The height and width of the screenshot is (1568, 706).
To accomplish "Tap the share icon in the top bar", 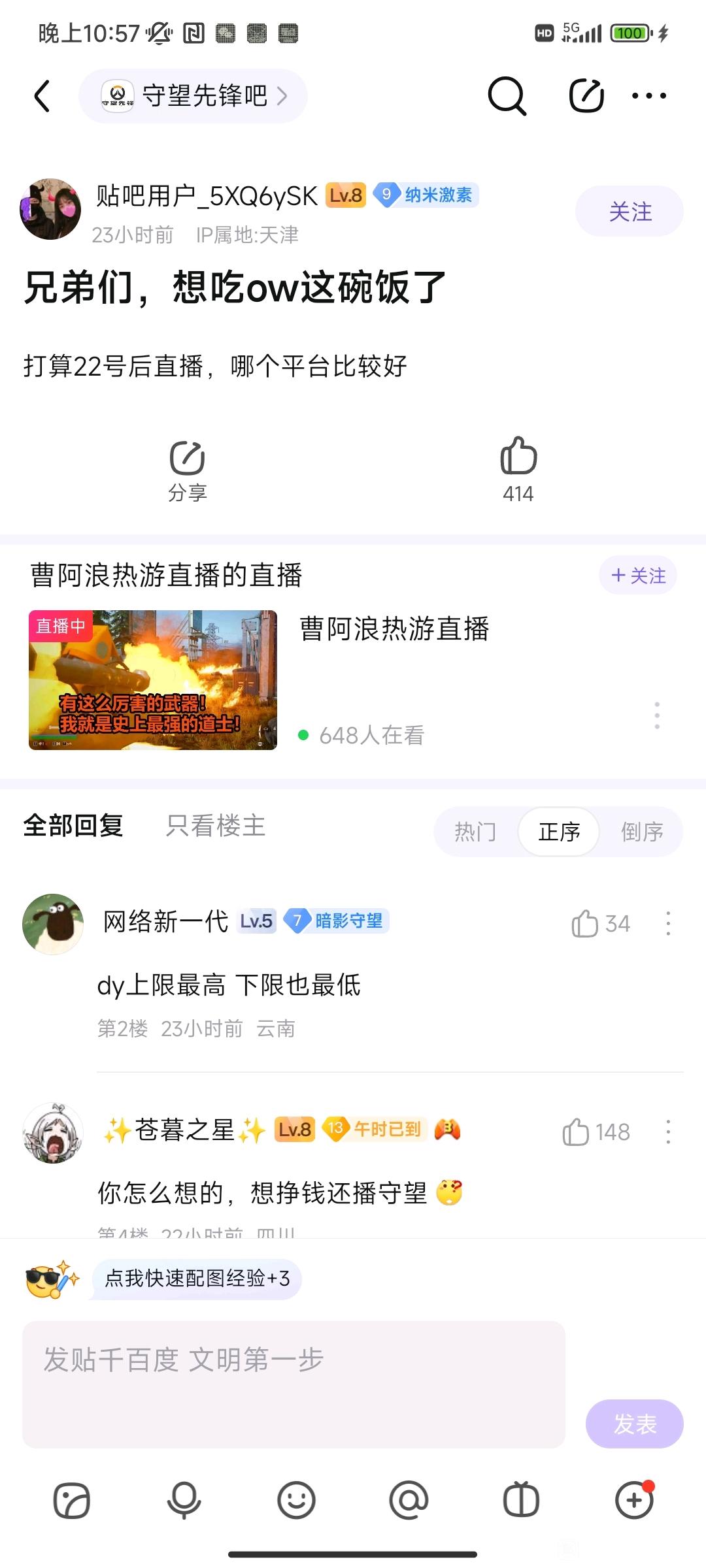I will pyautogui.click(x=586, y=96).
